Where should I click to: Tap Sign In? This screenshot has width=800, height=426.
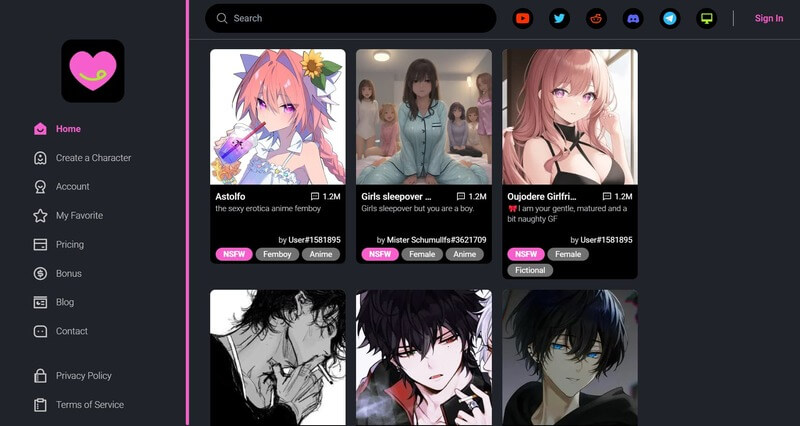point(768,18)
